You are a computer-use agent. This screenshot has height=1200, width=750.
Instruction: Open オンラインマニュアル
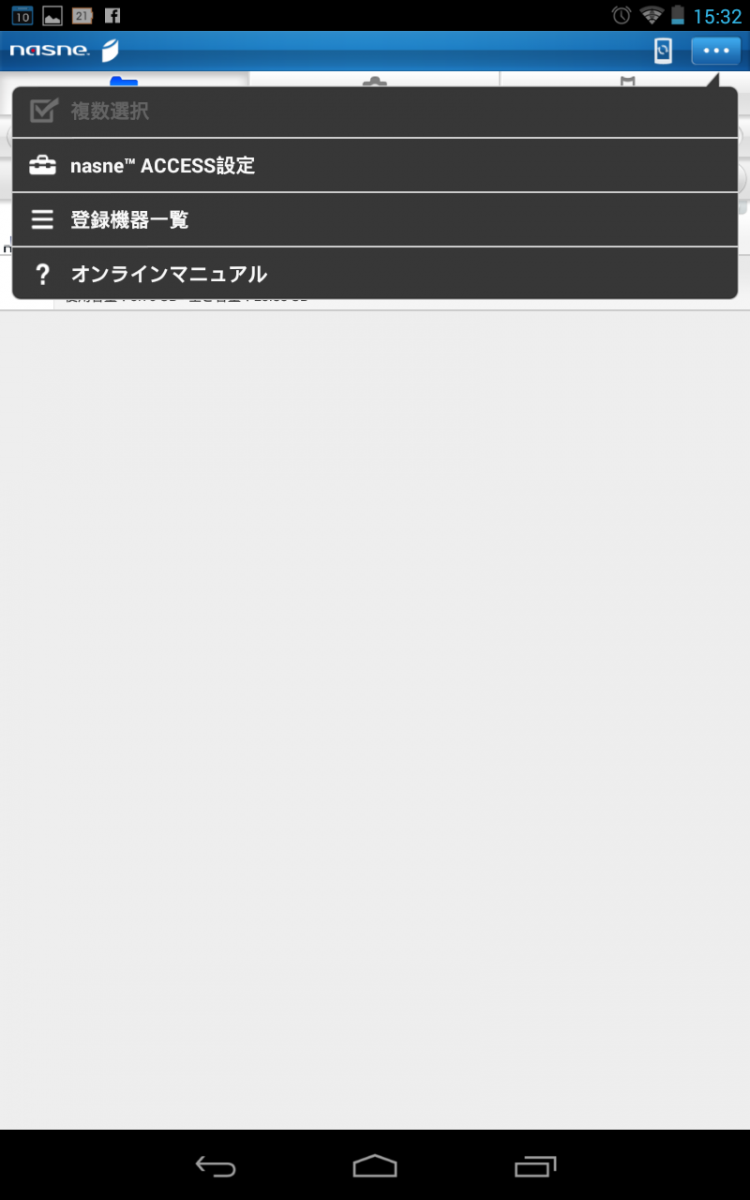[x=170, y=273]
